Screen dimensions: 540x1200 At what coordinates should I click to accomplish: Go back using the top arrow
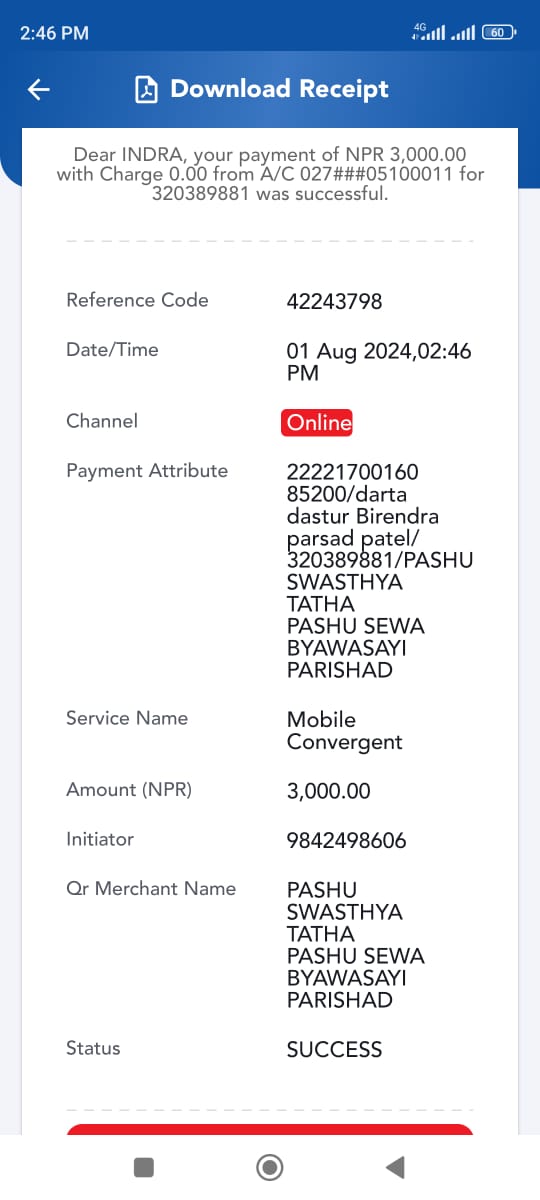tap(38, 89)
